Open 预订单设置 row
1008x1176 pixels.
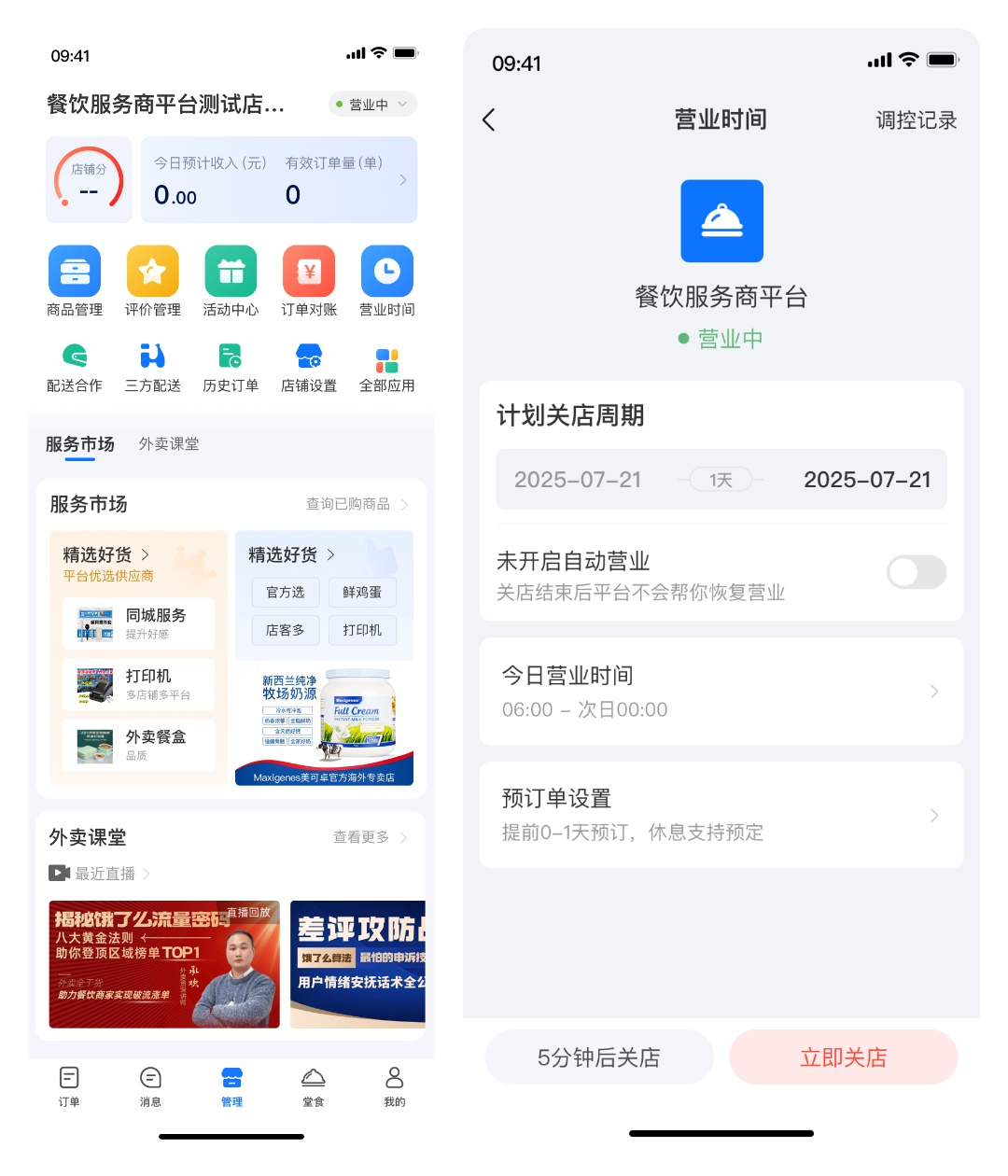click(721, 815)
